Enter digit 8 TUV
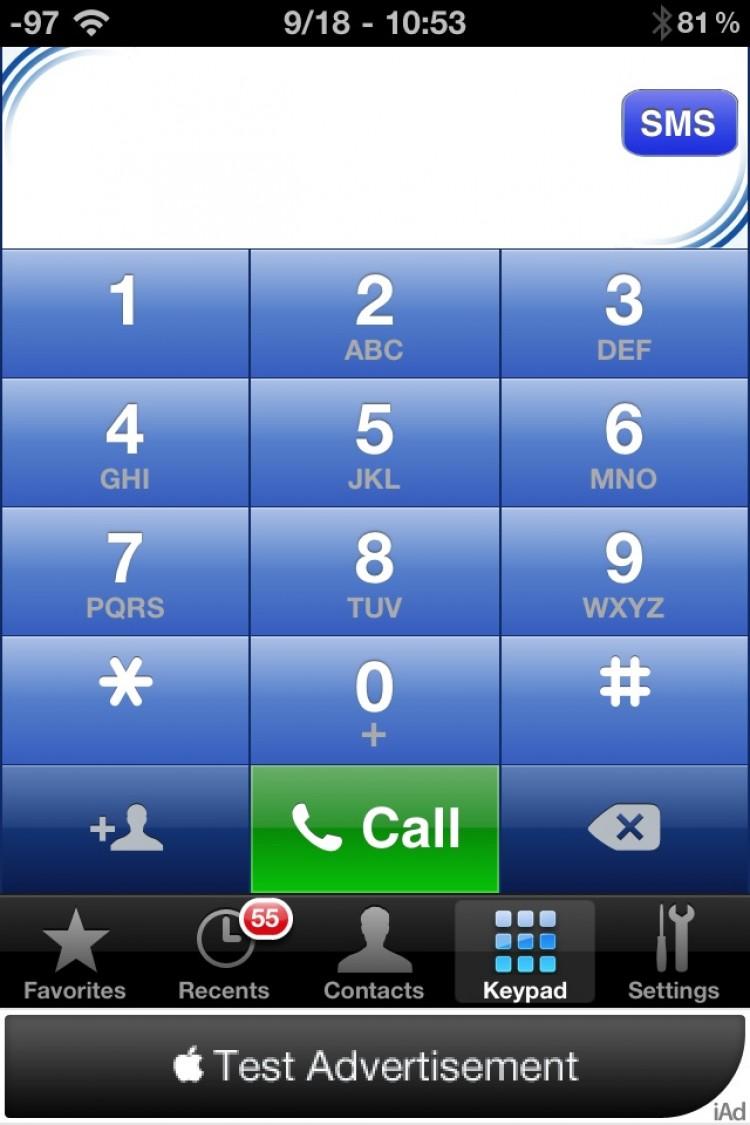 (x=374, y=571)
